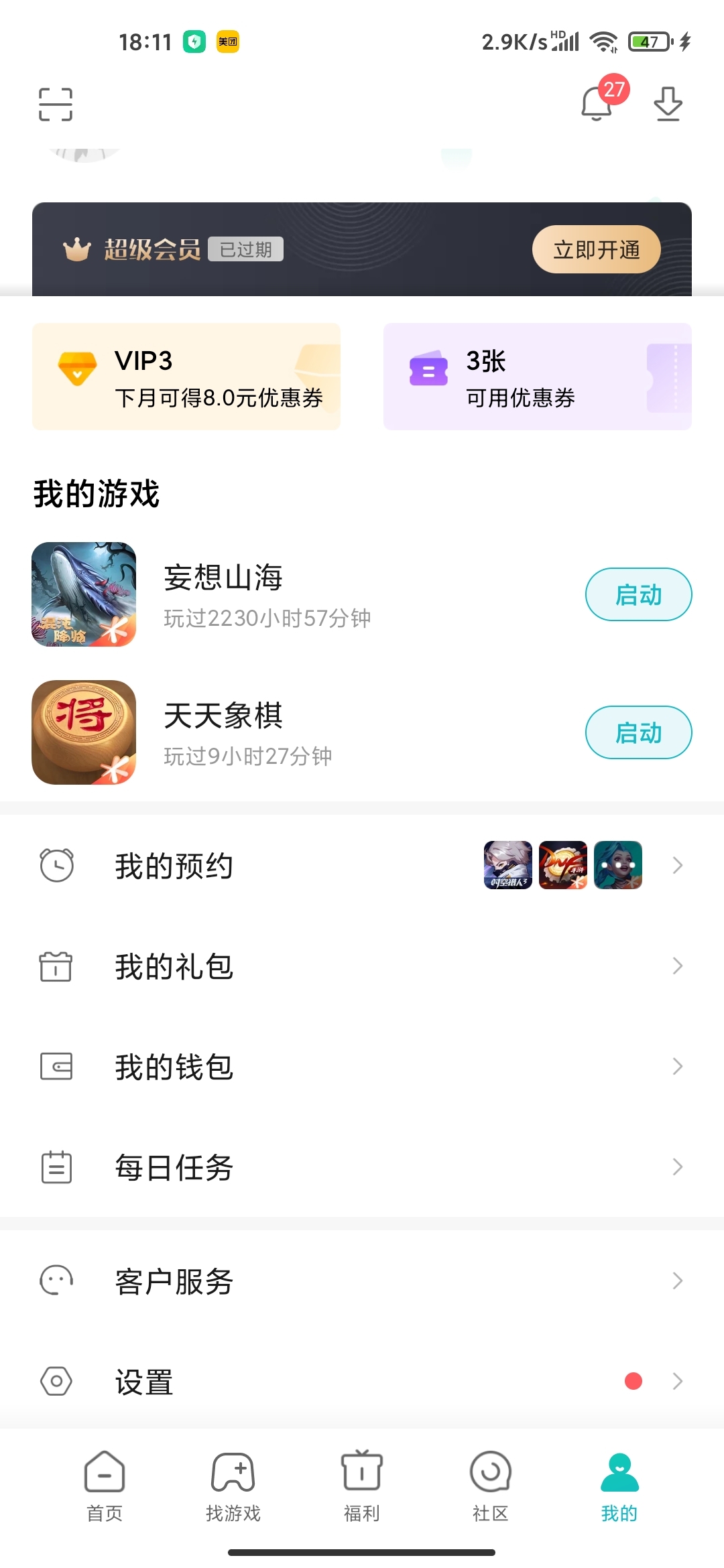Open the scan code icon
Viewport: 724px width, 1568px height.
click(56, 105)
